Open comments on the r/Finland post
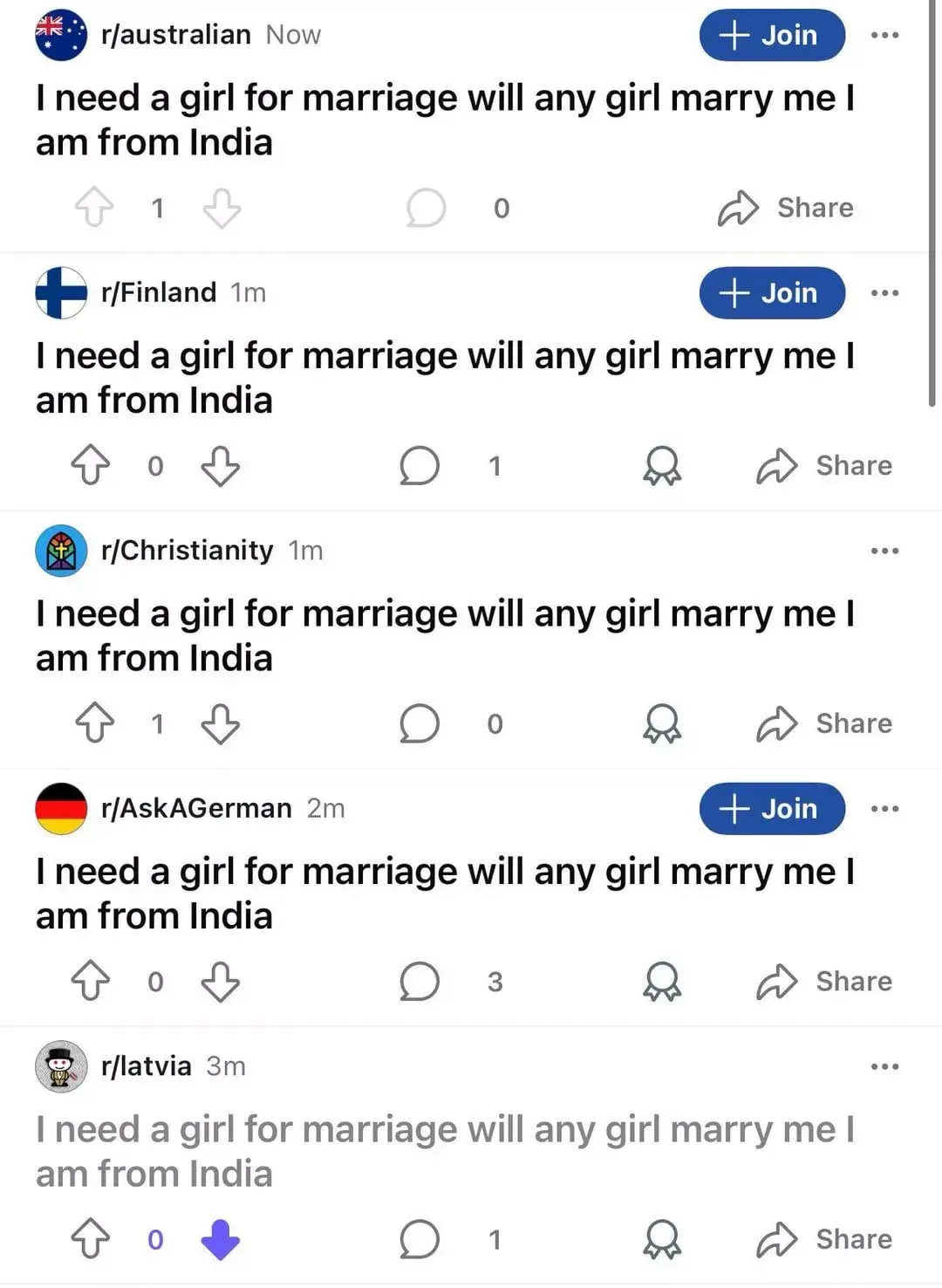This screenshot has height=1288, width=942. 420,465
